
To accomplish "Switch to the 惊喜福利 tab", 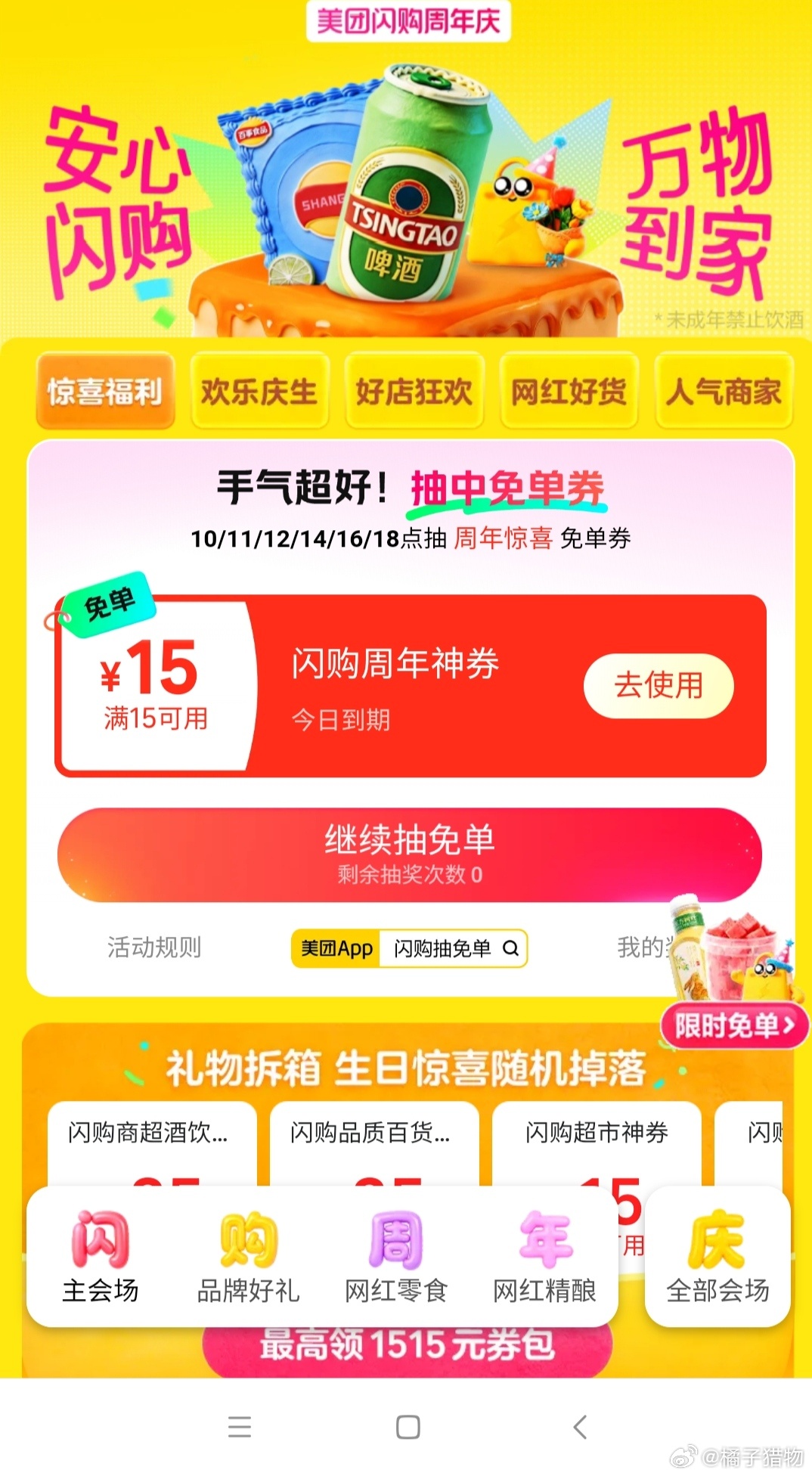I will tap(105, 392).
